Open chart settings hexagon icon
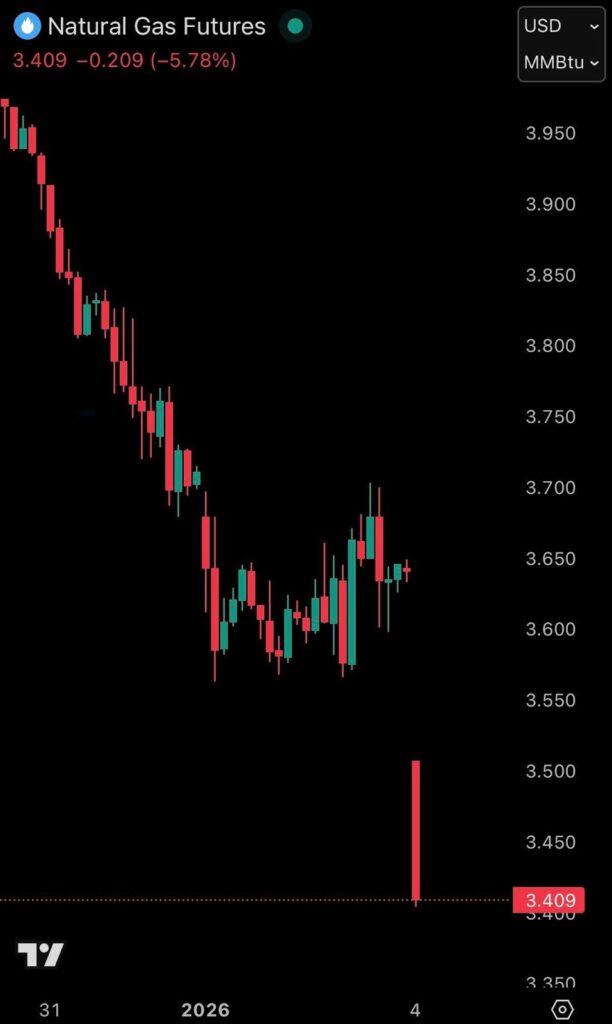Image resolution: width=612 pixels, height=1024 pixels. point(563,1009)
